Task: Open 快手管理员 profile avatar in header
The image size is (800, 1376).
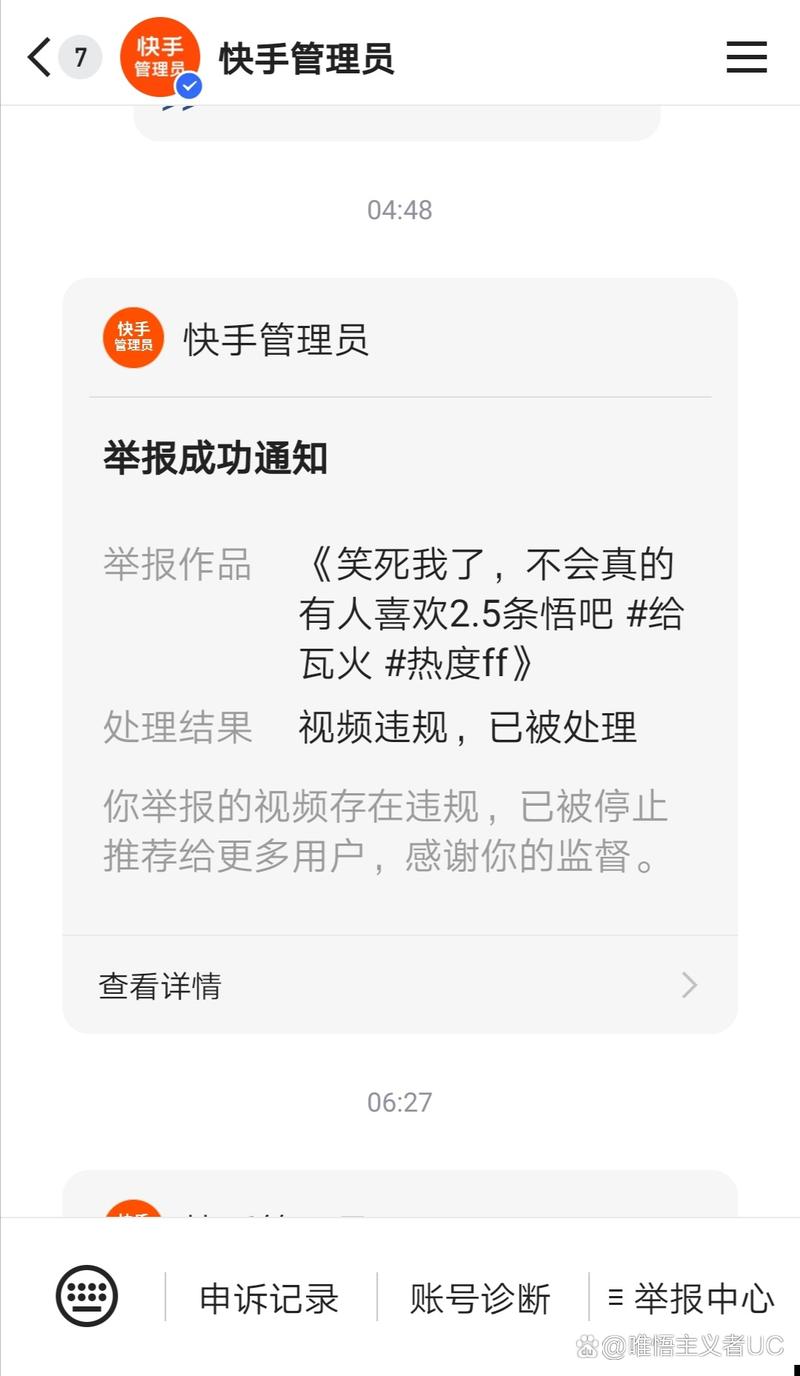Action: 160,57
